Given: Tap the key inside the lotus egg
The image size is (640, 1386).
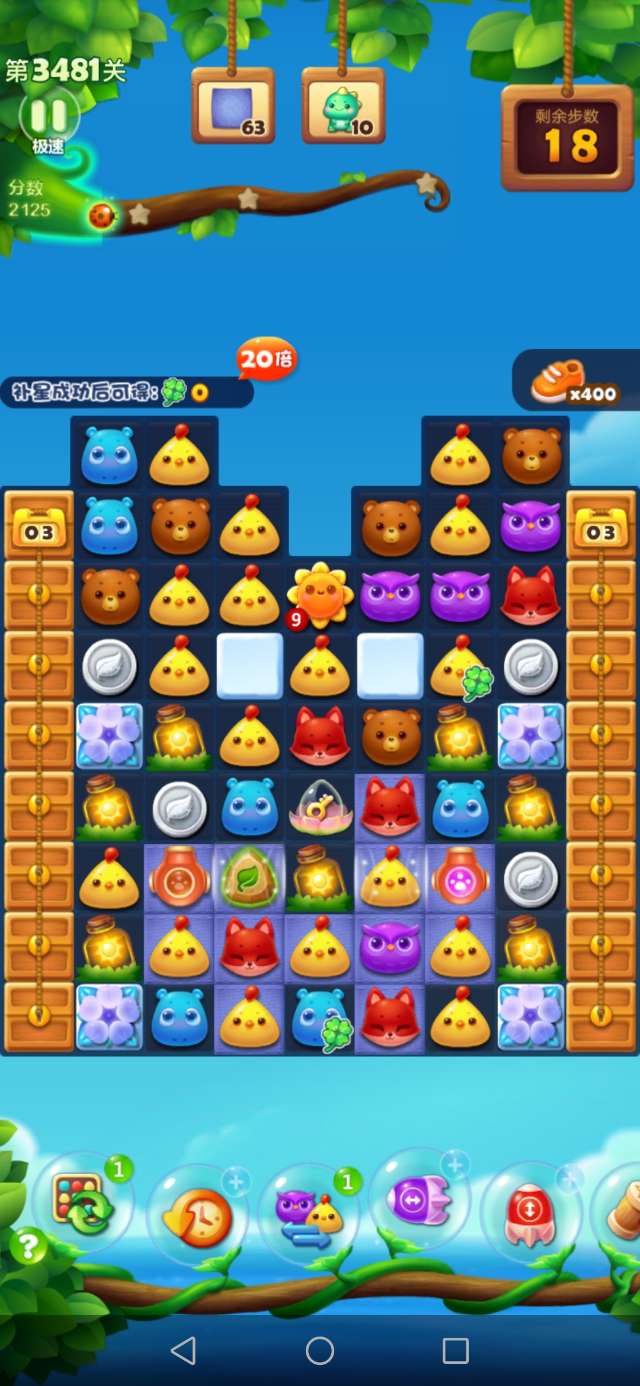Looking at the screenshot, I should (320, 805).
